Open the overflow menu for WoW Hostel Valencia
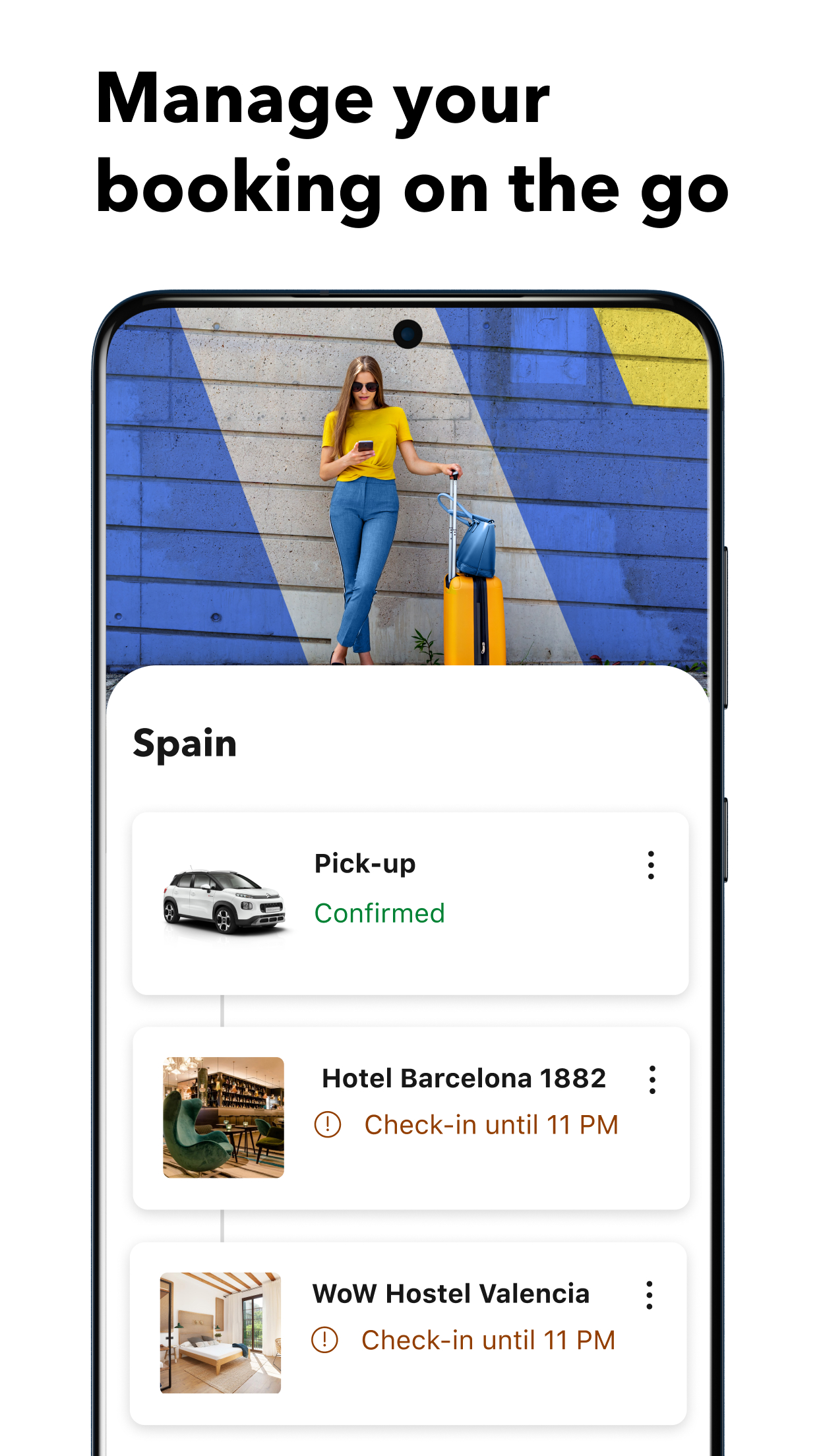819x1456 pixels. pyautogui.click(x=649, y=1294)
